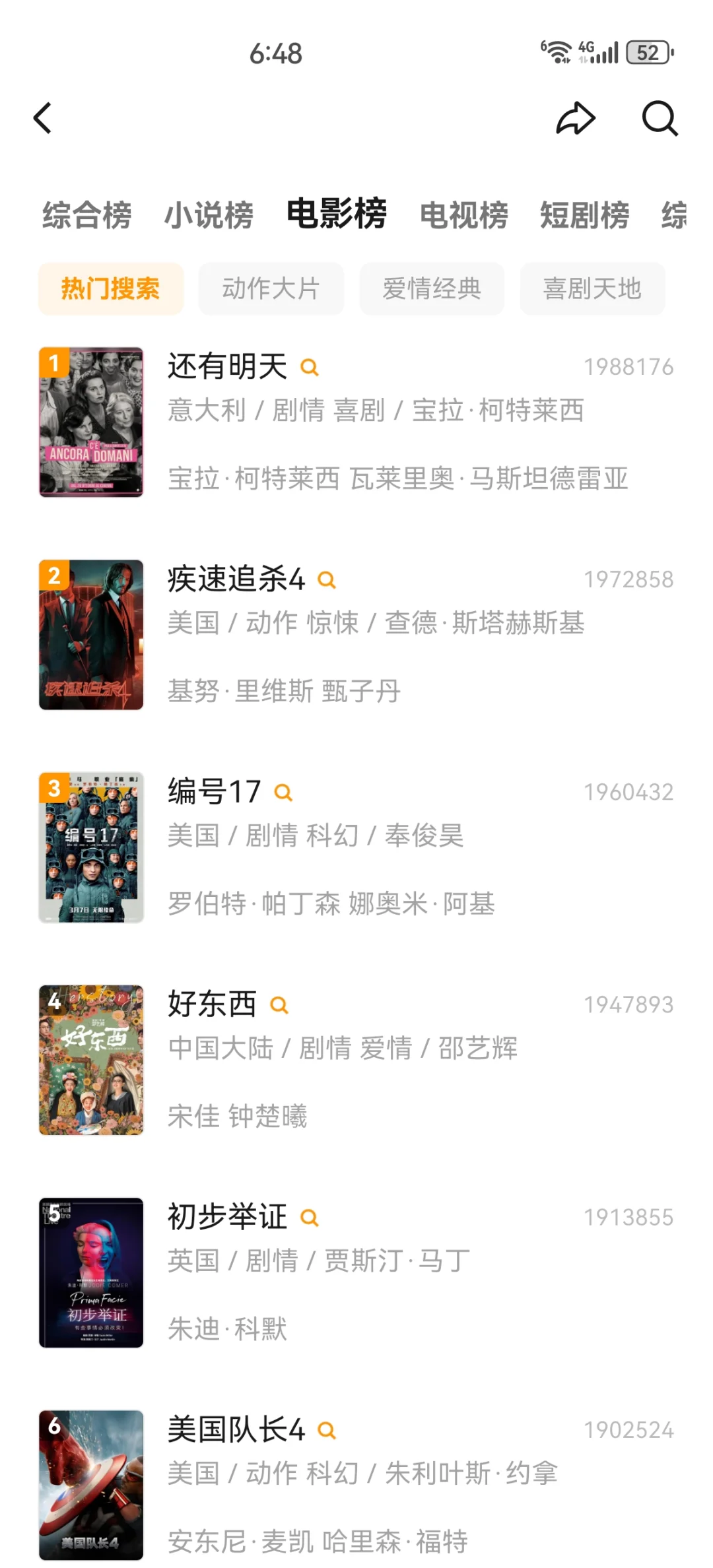Screen dimensions: 713x1568
Task: Open the movie 还有明天
Action: [x=228, y=367]
